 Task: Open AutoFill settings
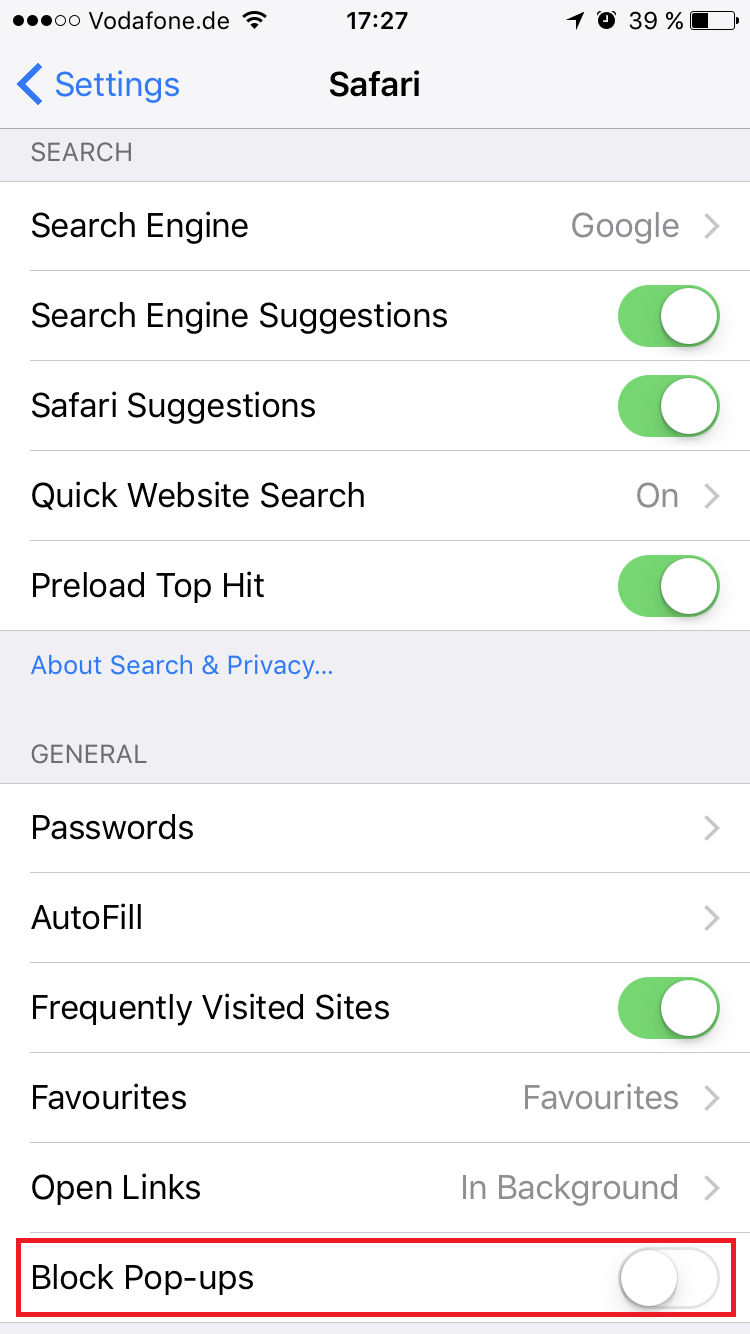[x=375, y=918]
